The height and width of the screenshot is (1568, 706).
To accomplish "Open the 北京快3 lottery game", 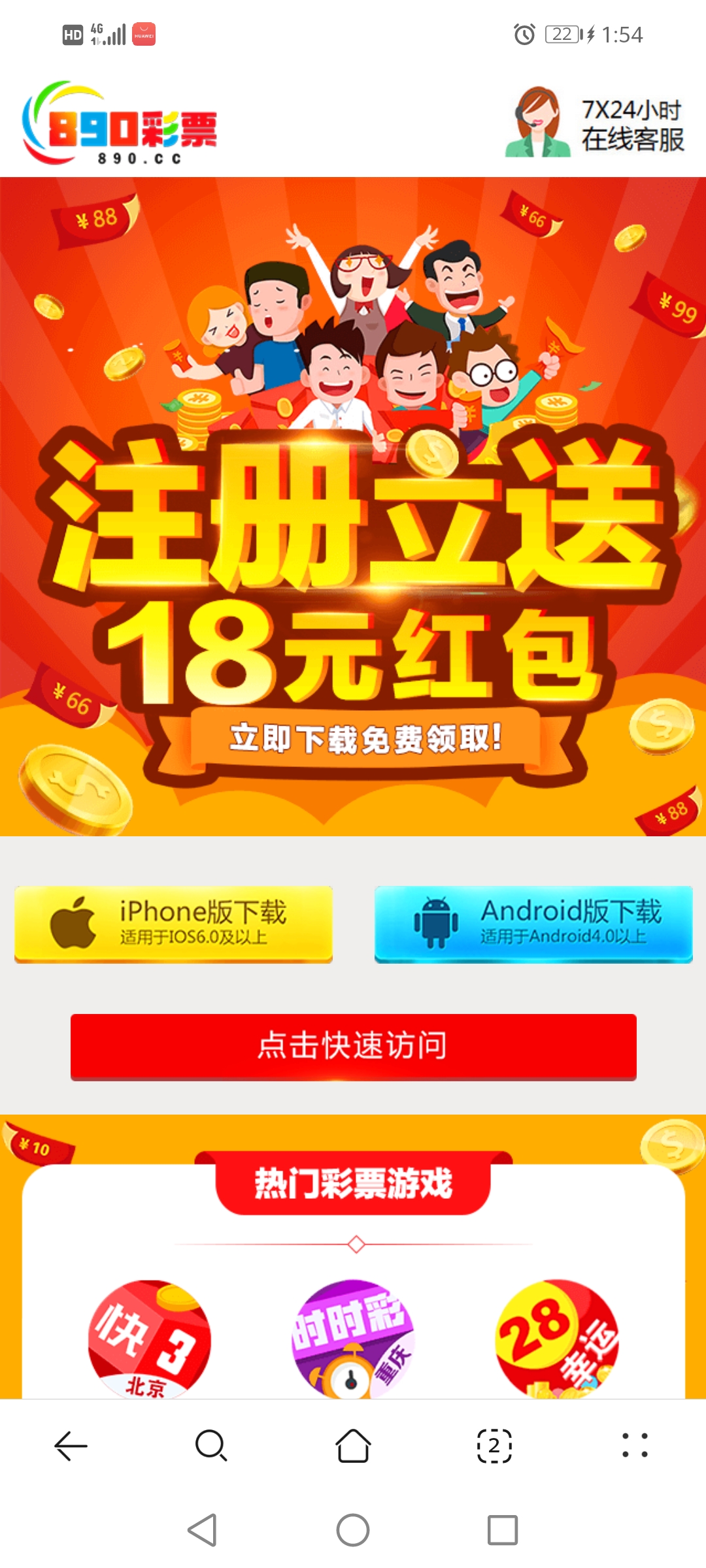I will click(150, 1339).
